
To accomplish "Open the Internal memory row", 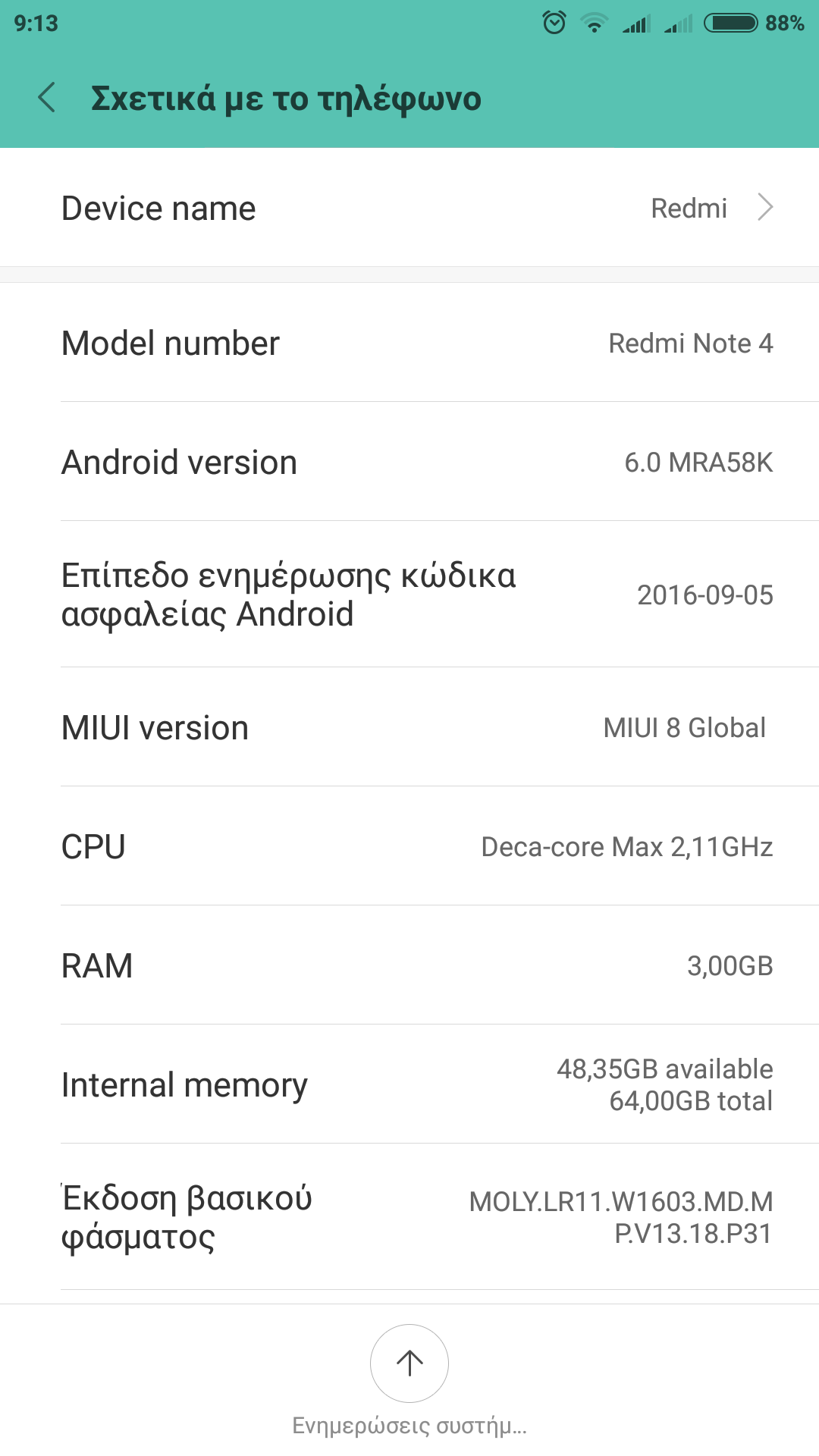I will (409, 1084).
